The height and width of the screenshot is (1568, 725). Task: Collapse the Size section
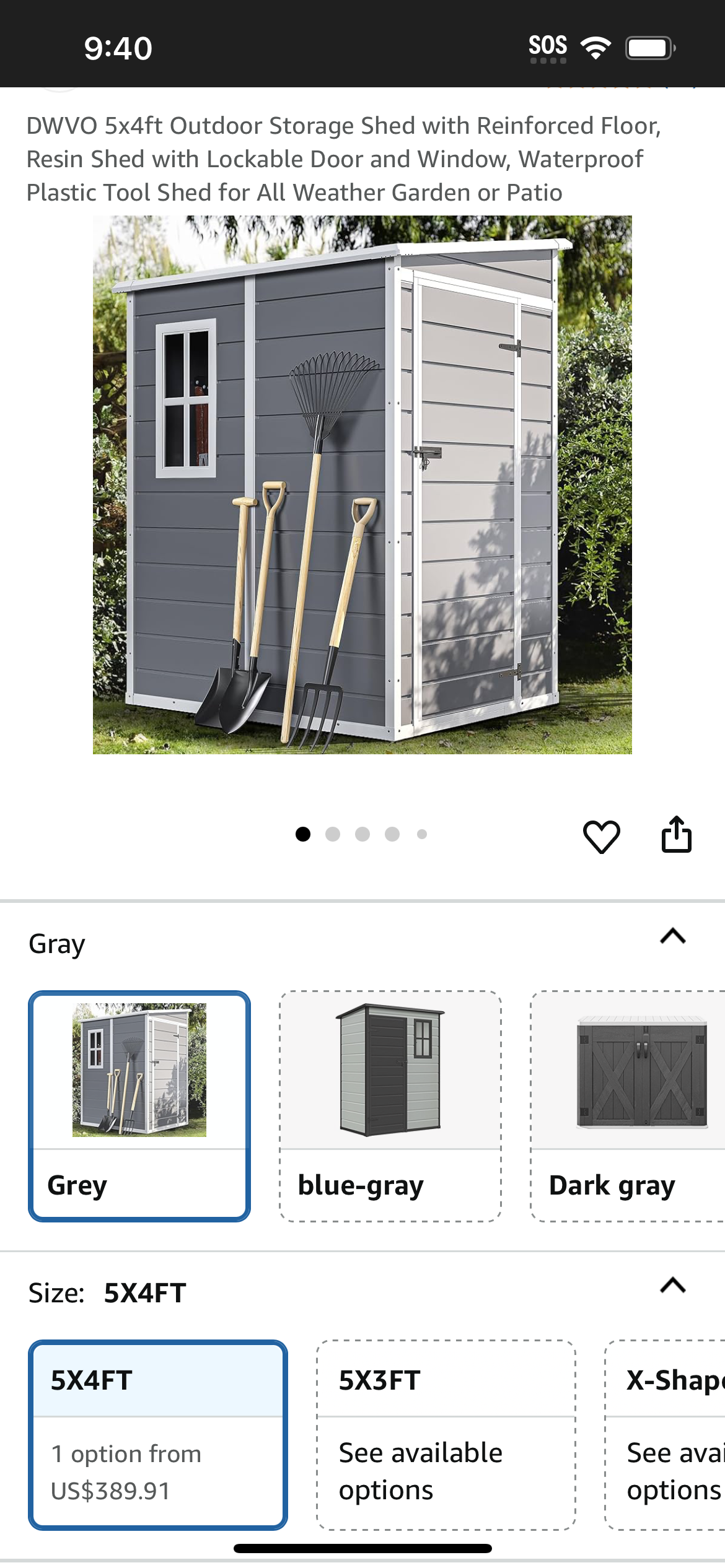673,1286
